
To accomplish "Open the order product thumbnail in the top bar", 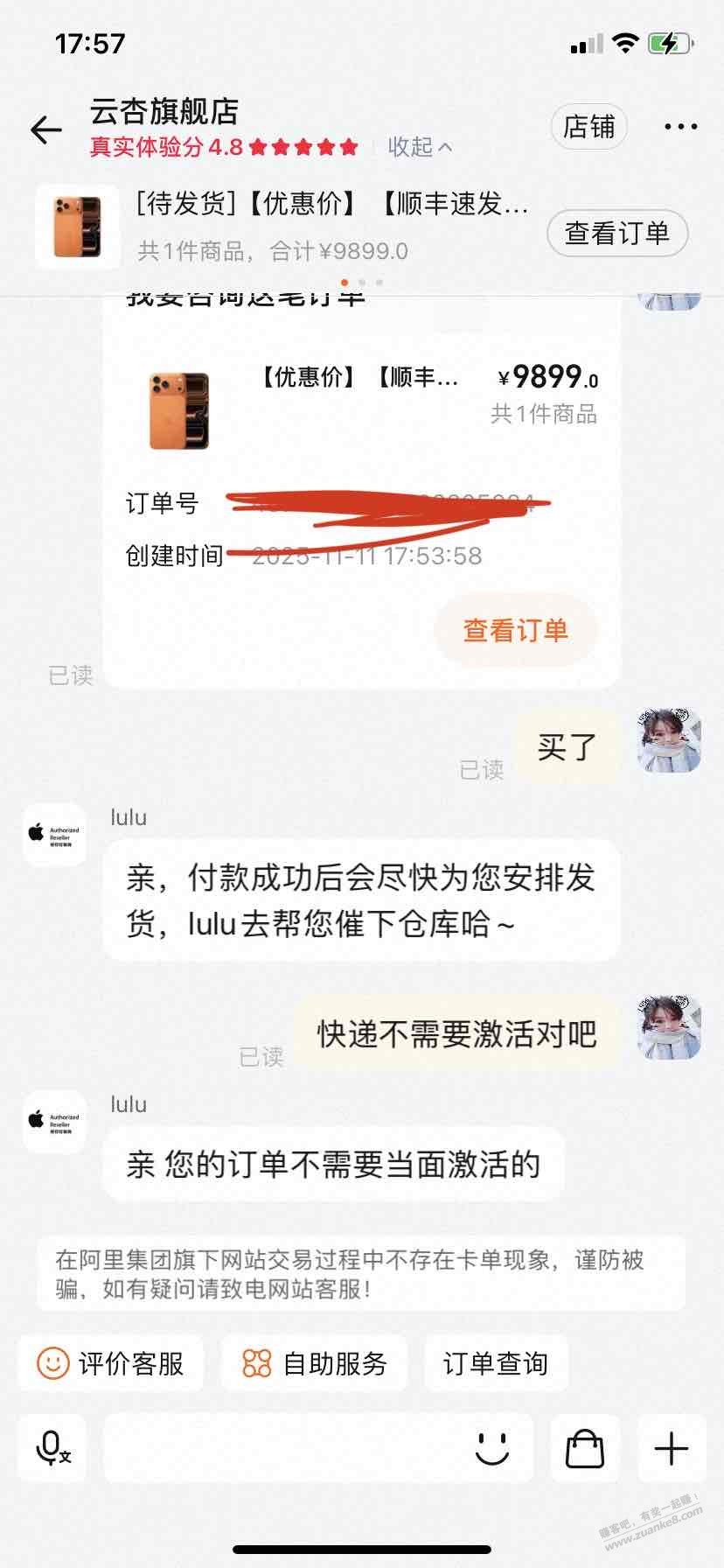I will 77,227.
